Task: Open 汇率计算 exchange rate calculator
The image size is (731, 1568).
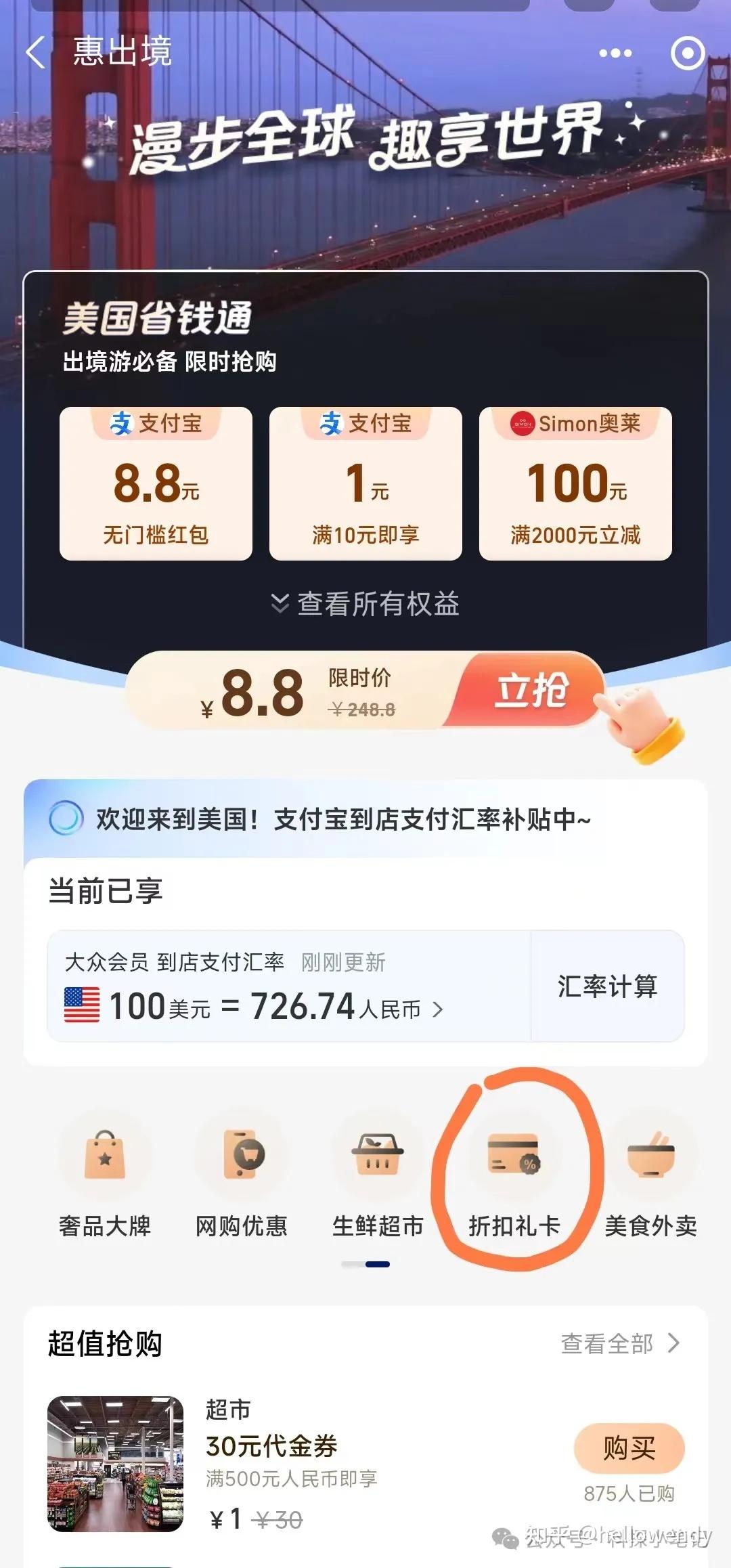Action: pyautogui.click(x=608, y=987)
